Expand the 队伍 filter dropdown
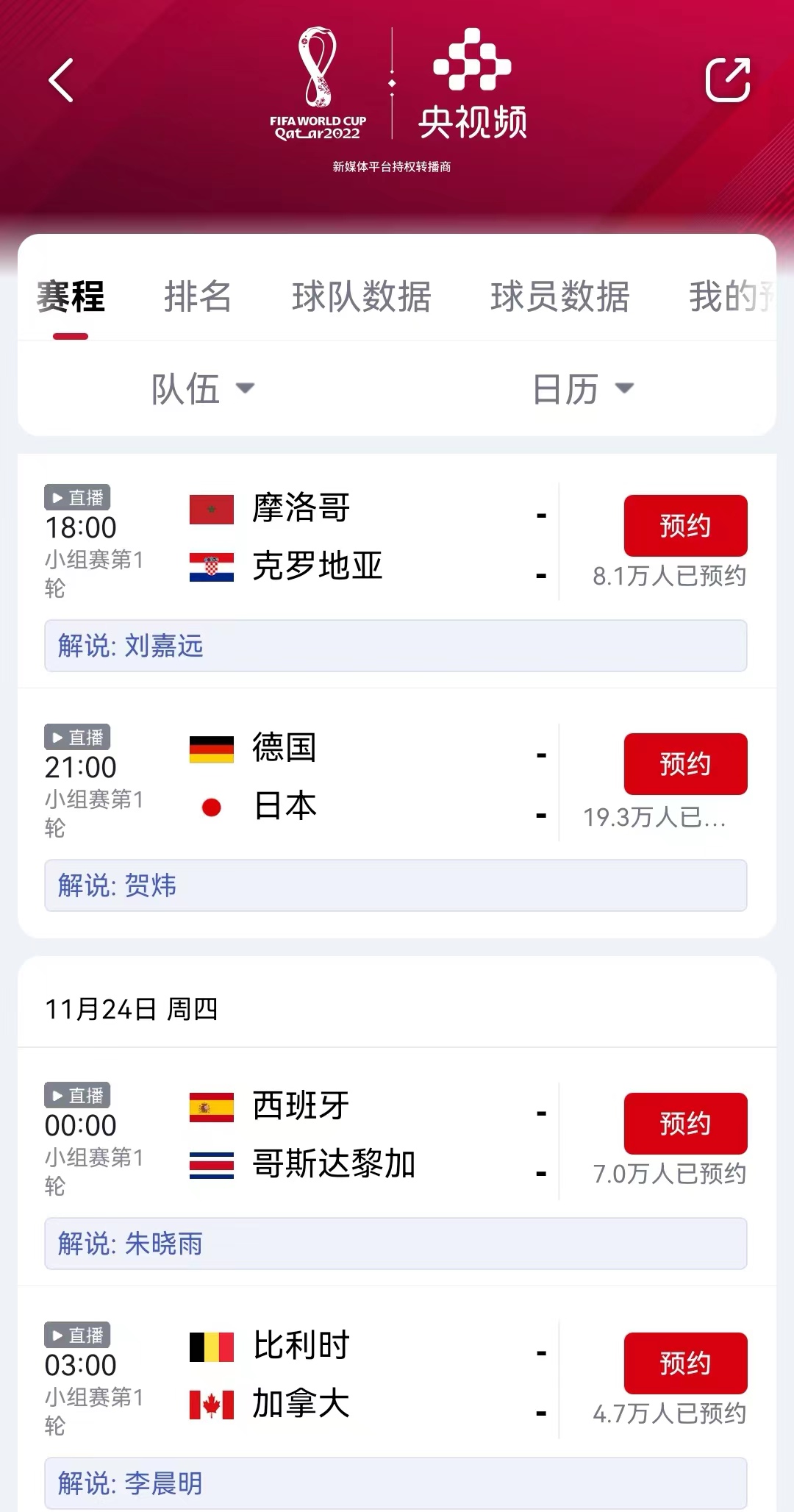Image resolution: width=794 pixels, height=1512 pixels. pyautogui.click(x=202, y=389)
